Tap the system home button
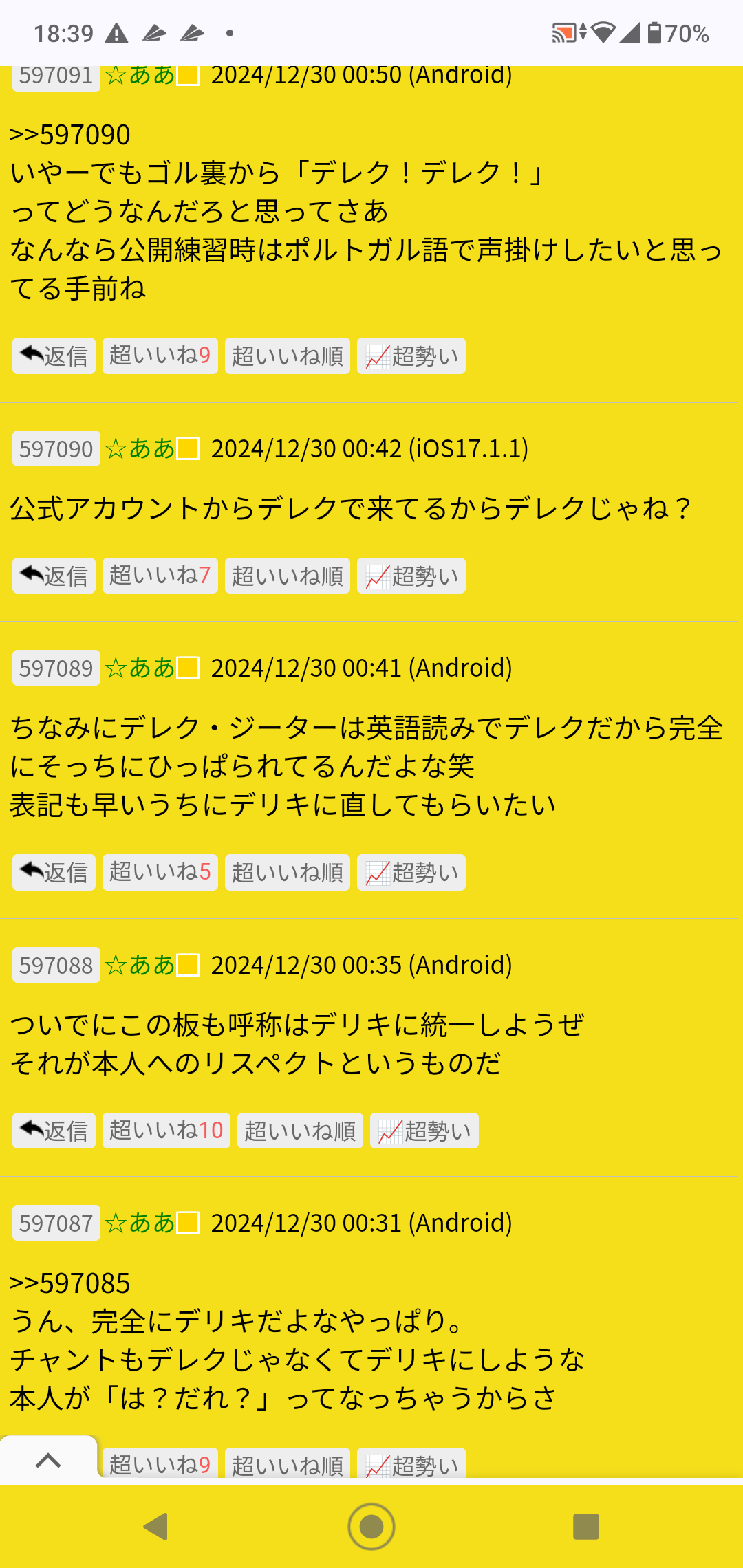The image size is (743, 1568). (371, 1526)
